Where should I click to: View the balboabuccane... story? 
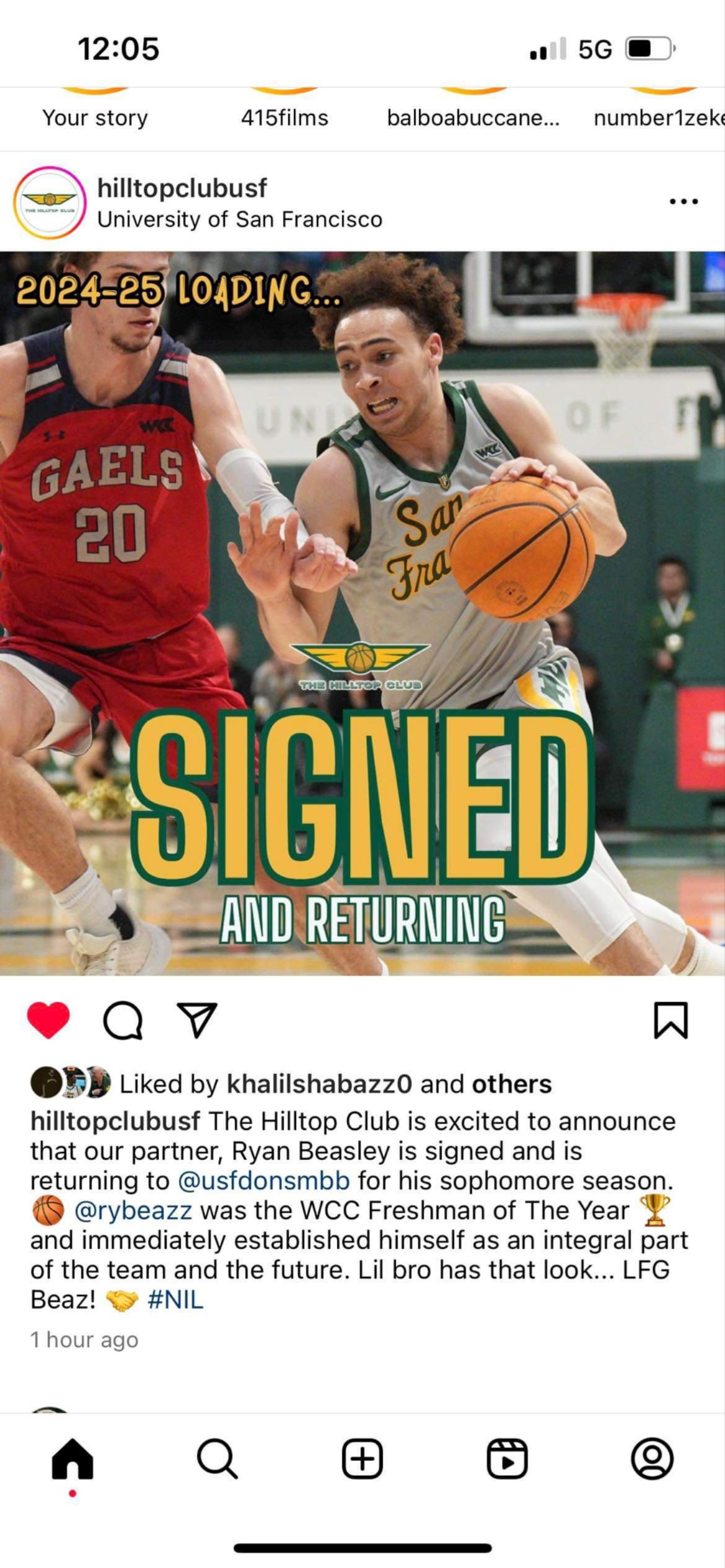click(473, 118)
